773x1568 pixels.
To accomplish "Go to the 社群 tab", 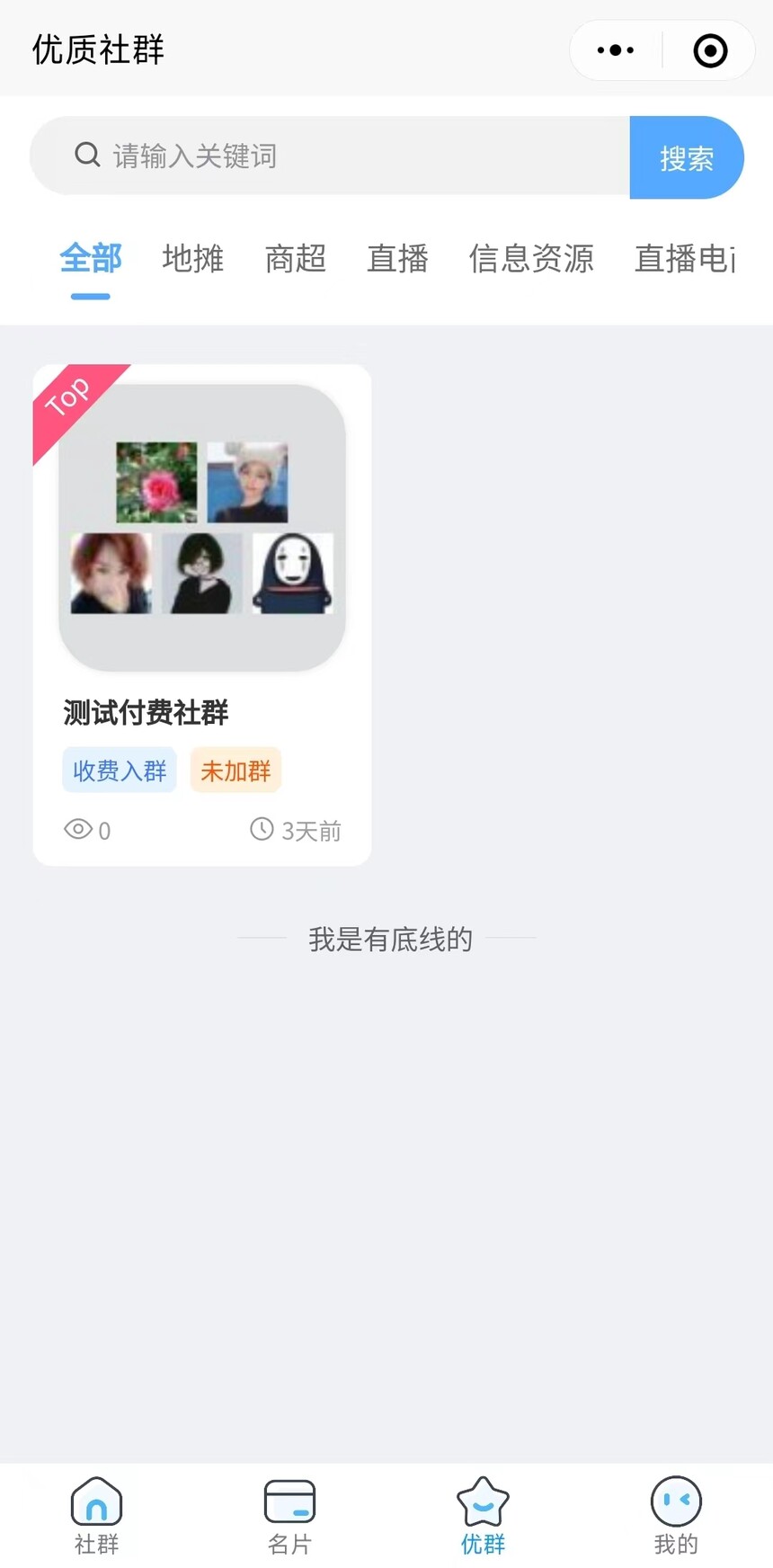I will tap(96, 1516).
